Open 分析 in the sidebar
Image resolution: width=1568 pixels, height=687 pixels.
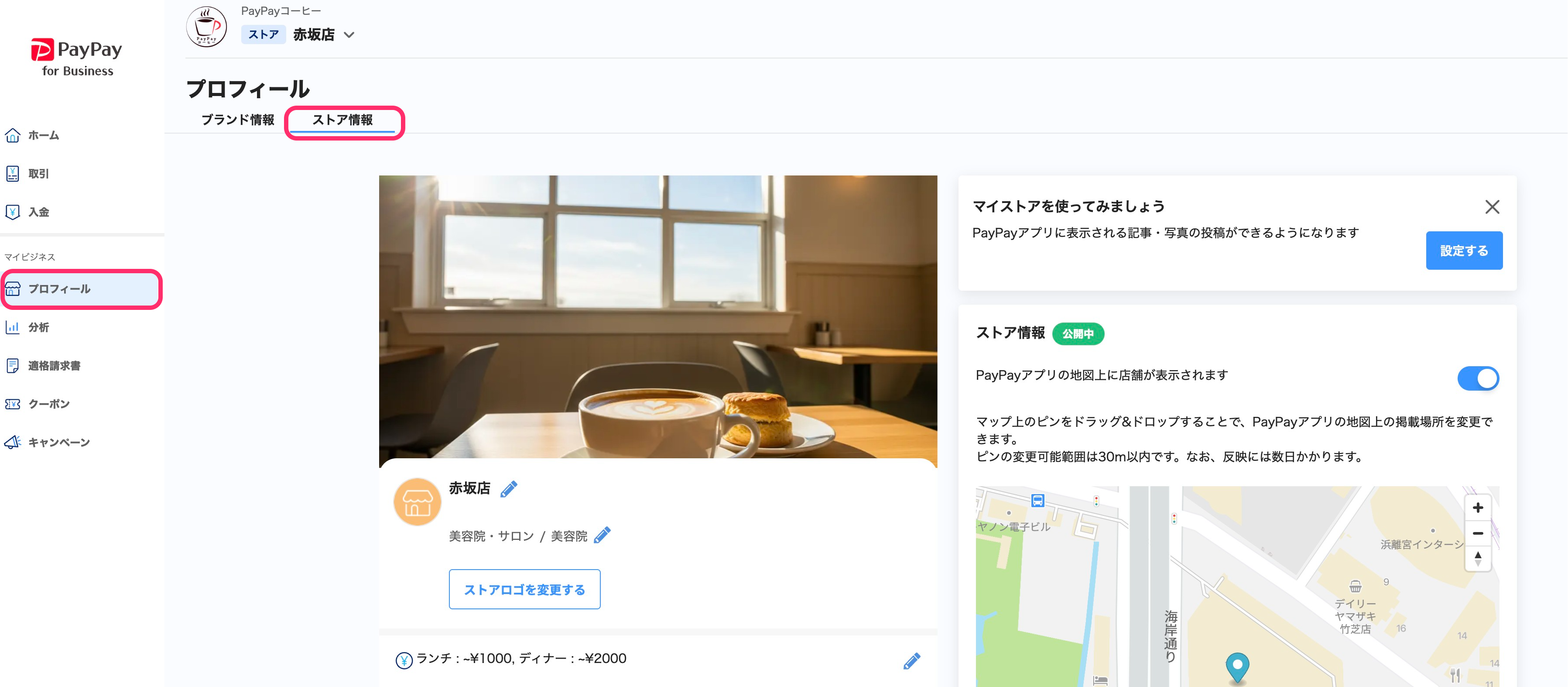pyautogui.click(x=38, y=327)
